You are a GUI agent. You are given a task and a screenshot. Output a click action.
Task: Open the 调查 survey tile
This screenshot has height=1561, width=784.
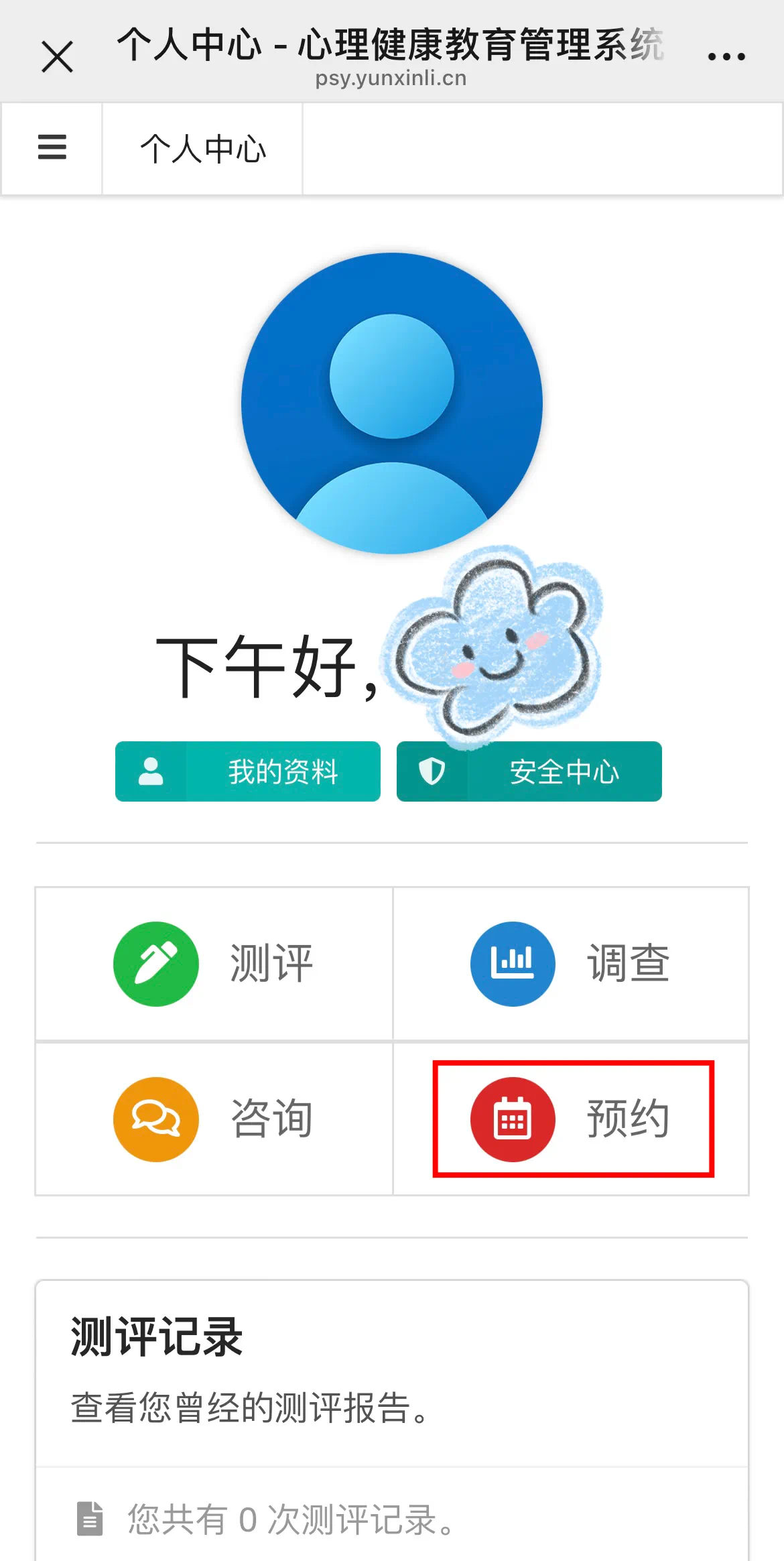pyautogui.click(x=571, y=964)
